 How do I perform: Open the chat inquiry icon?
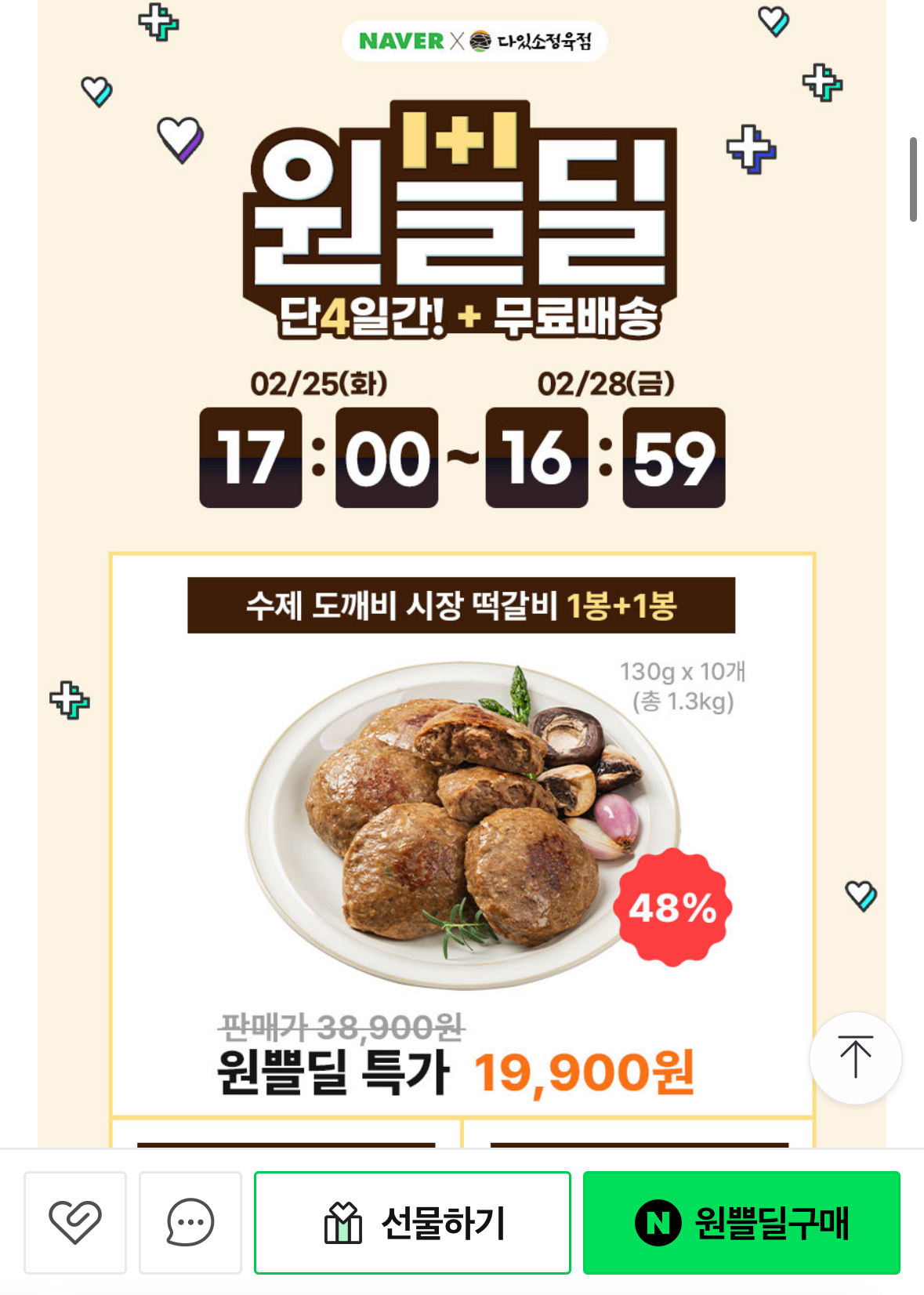pos(190,1222)
